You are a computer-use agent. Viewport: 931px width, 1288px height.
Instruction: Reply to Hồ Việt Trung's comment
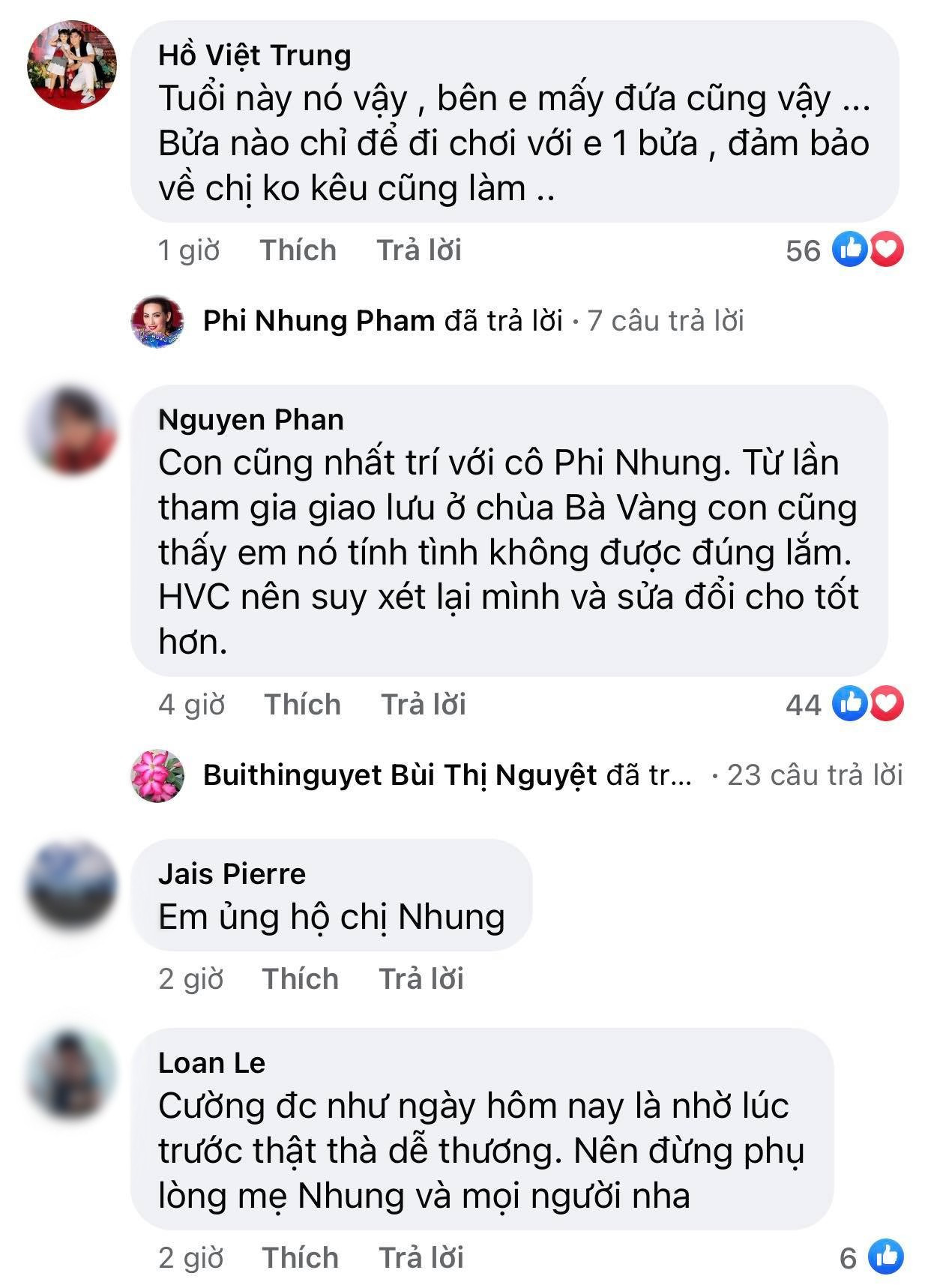tap(418, 250)
